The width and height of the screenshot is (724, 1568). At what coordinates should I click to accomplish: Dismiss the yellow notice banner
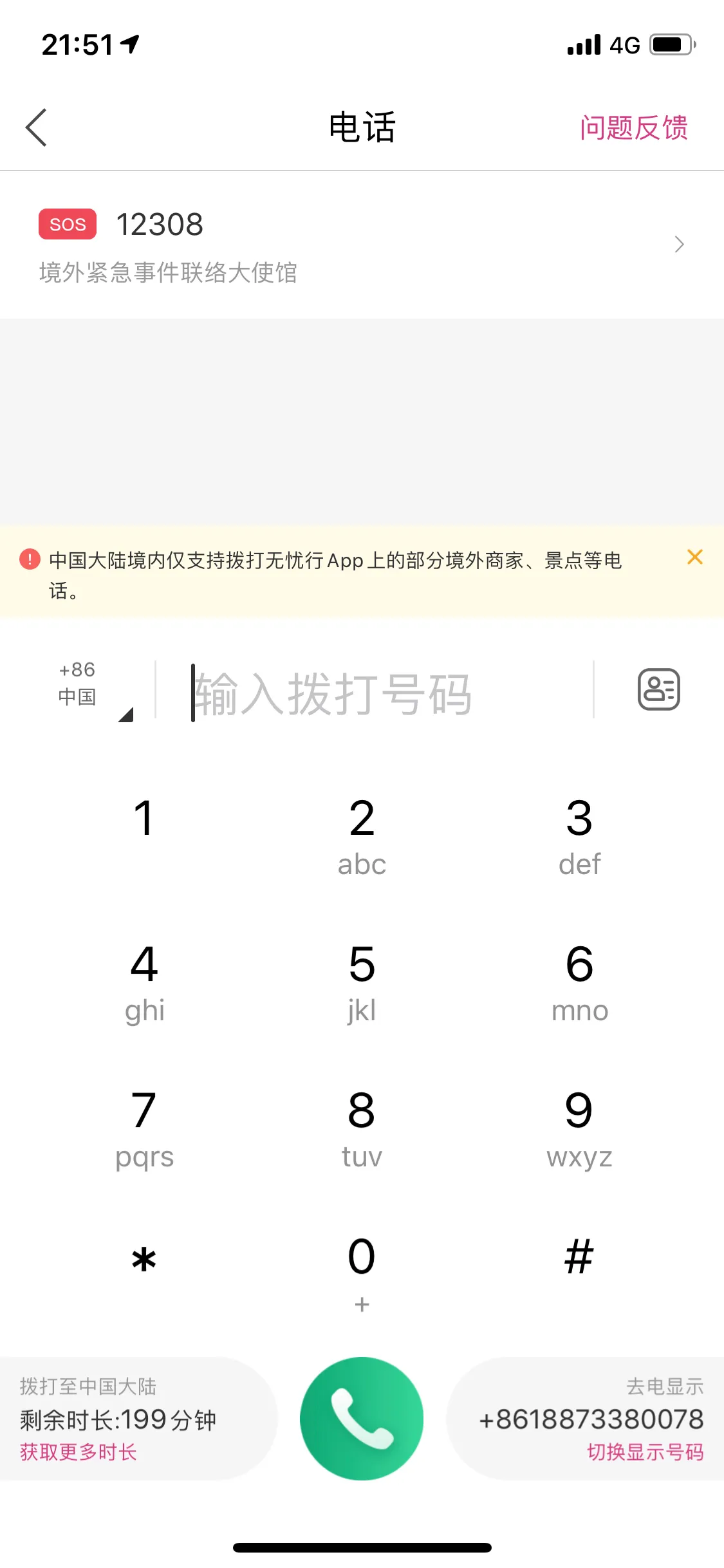click(x=694, y=557)
